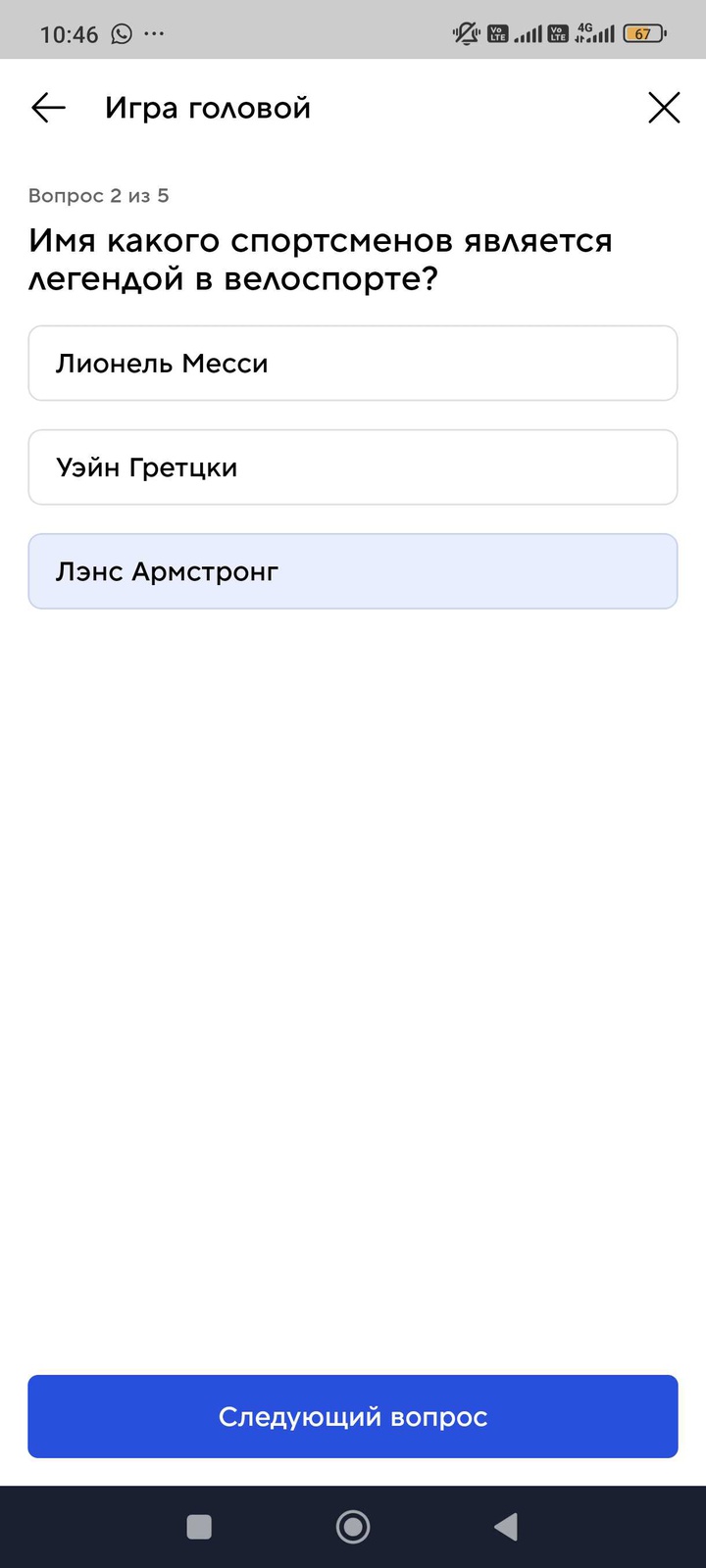The width and height of the screenshot is (706, 1568).
Task: Pick the answer Лэнс Армстронг
Action: [x=353, y=571]
